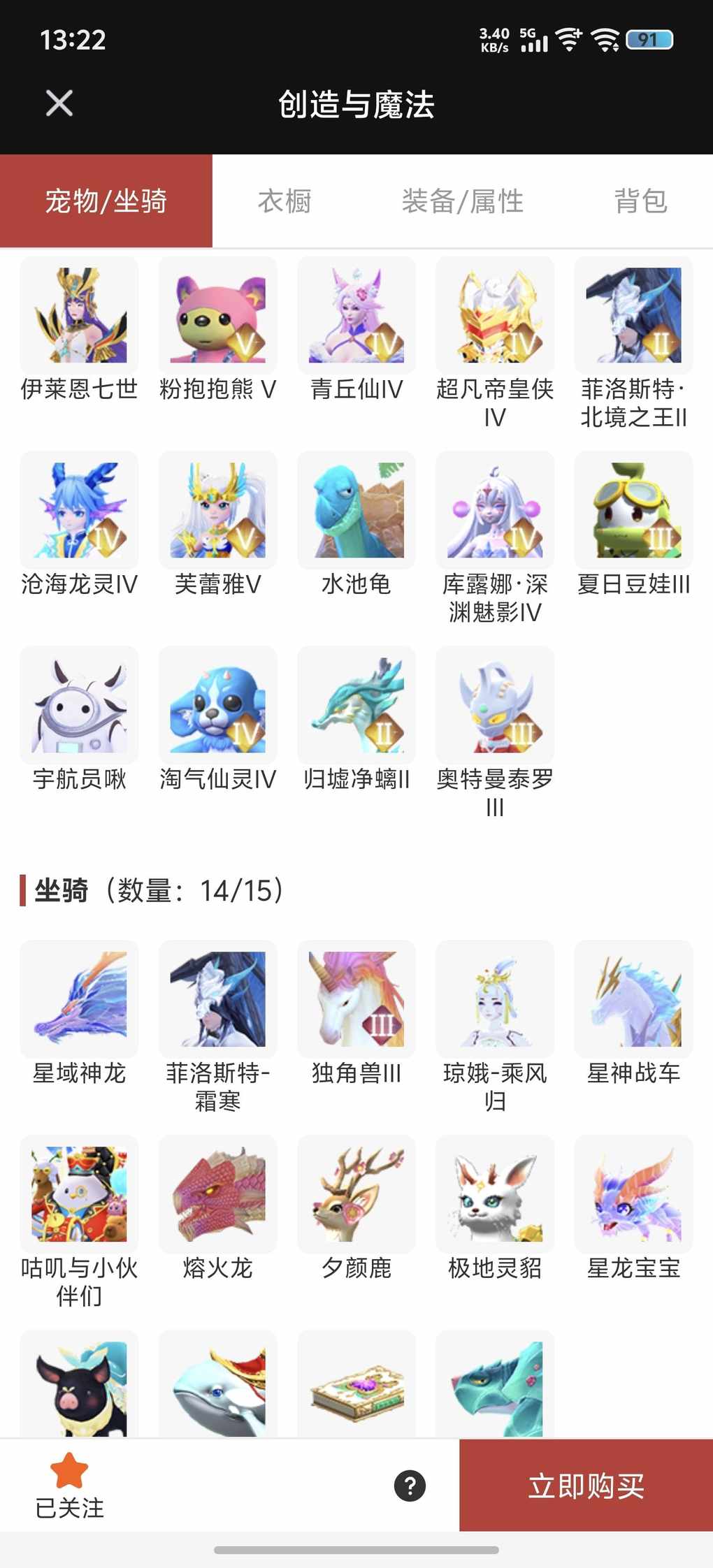The image size is (713, 1568).
Task: View the 独角兽III mount
Action: 356,999
